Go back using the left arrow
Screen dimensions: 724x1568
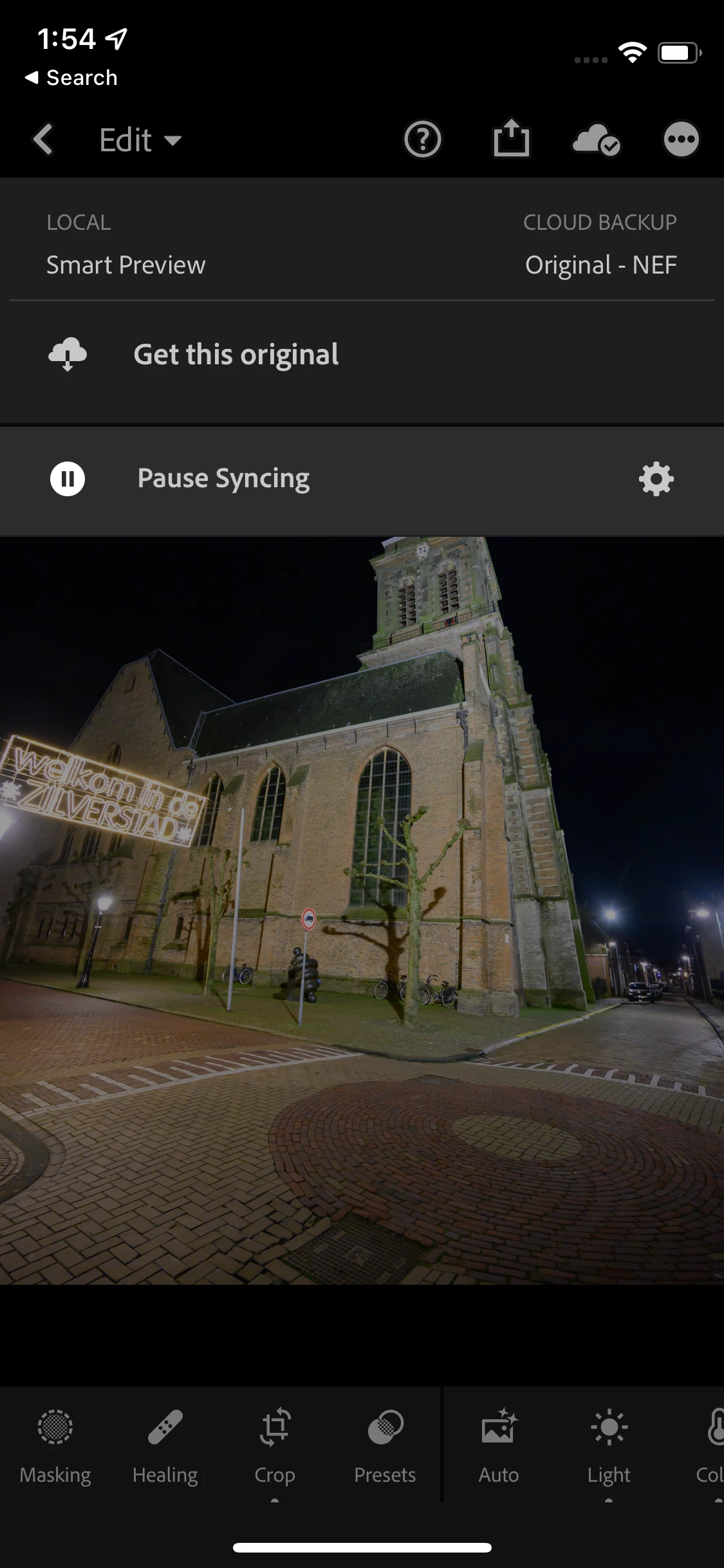click(x=43, y=140)
